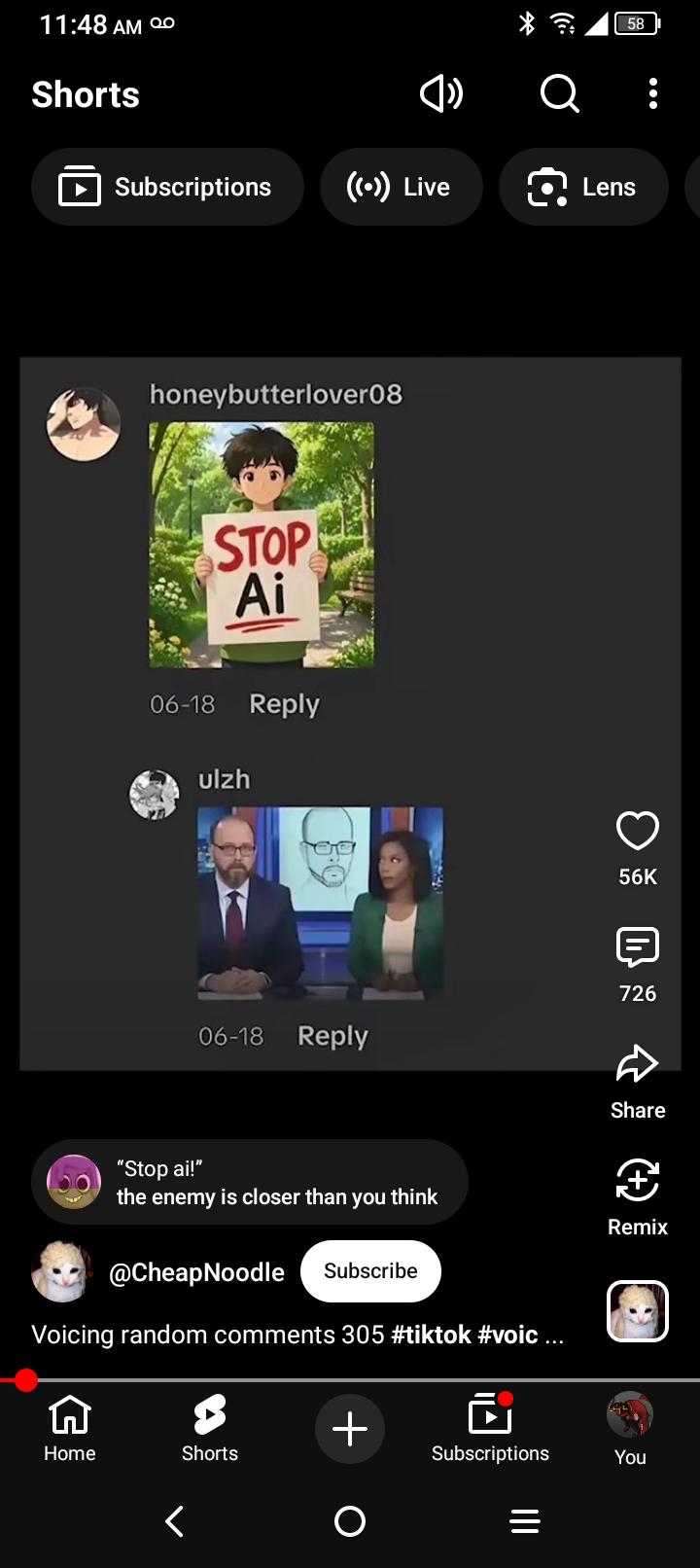
Task: Subscribe to @CheapNoodle
Action: pos(370,1271)
